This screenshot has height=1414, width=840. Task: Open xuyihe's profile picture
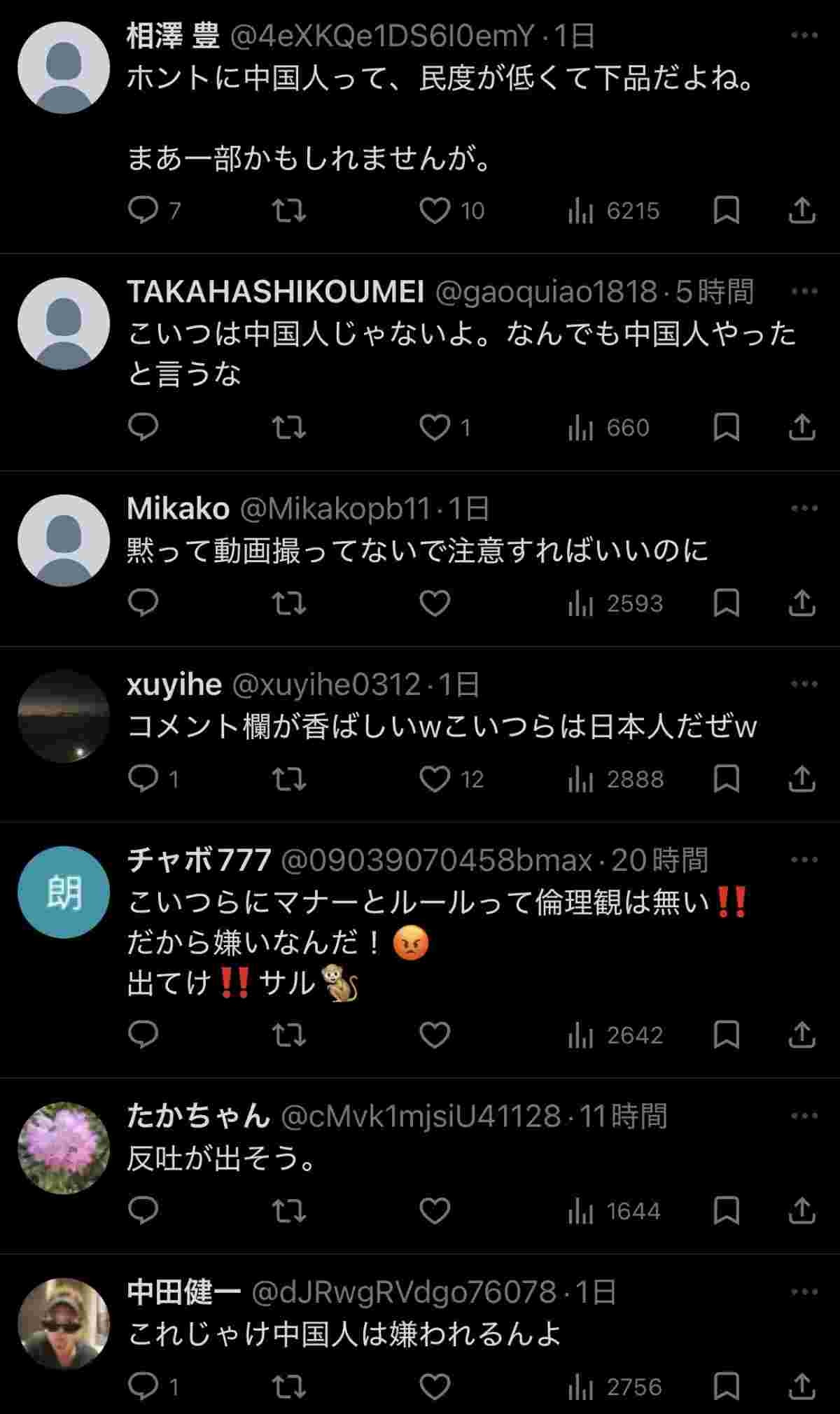click(64, 716)
